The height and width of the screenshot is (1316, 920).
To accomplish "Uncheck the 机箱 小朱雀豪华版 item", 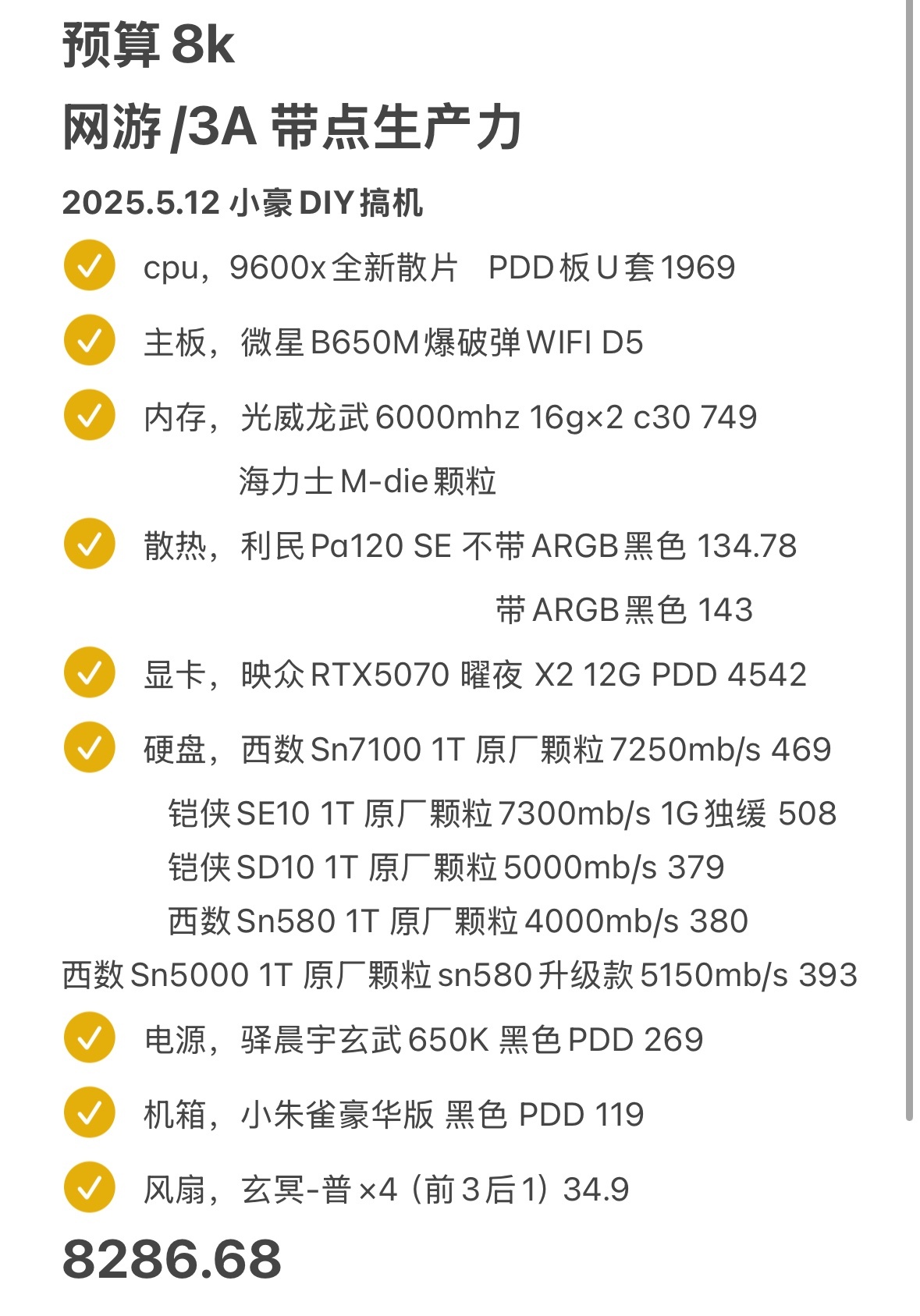I will (89, 1113).
